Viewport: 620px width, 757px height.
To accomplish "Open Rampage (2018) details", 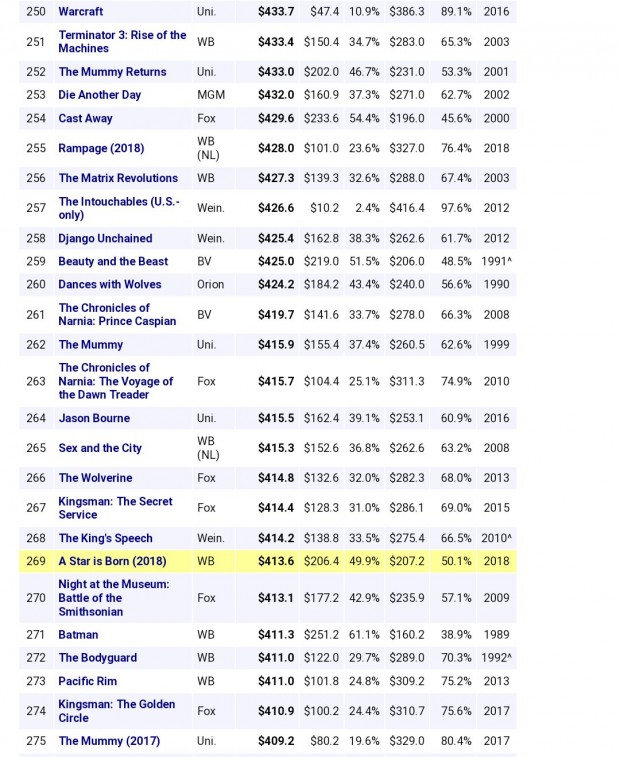I will tap(101, 148).
